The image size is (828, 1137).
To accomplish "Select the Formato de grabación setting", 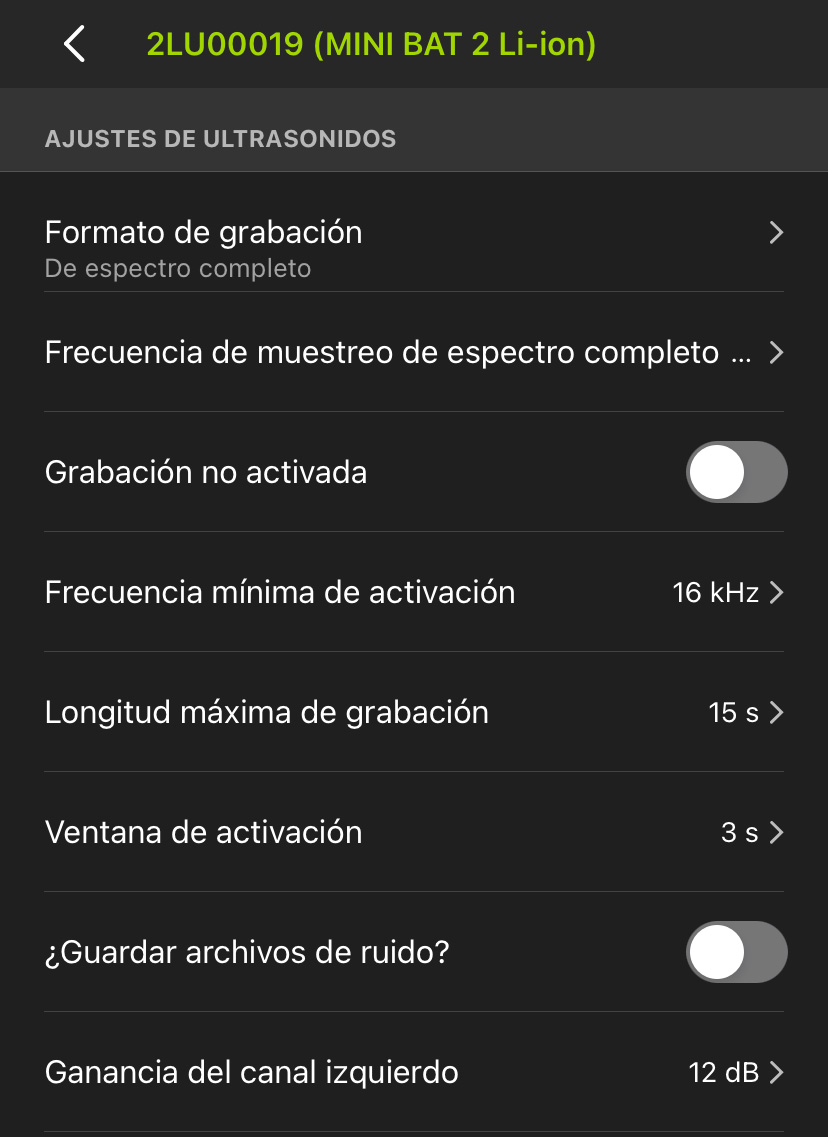I will point(203,232).
